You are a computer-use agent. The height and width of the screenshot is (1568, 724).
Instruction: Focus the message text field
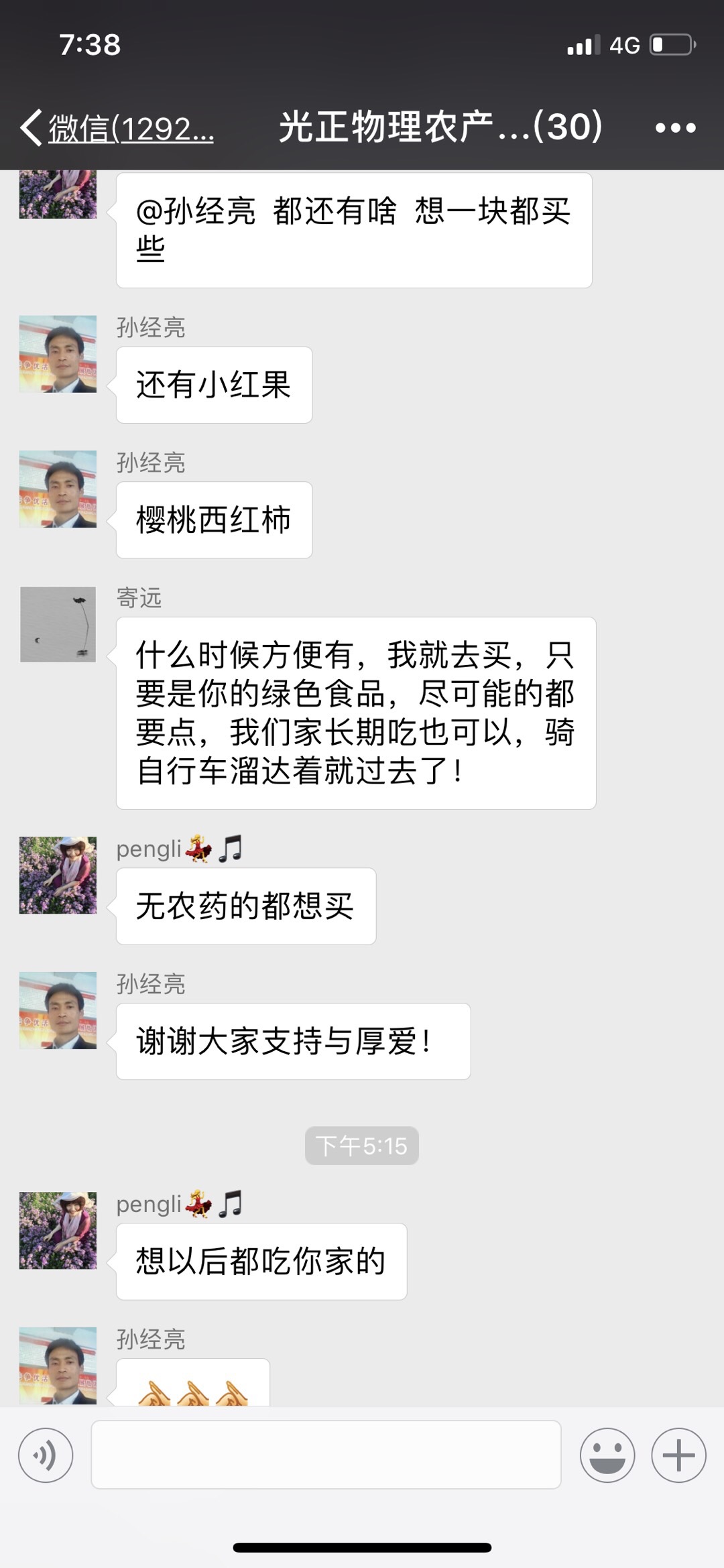click(x=326, y=1455)
